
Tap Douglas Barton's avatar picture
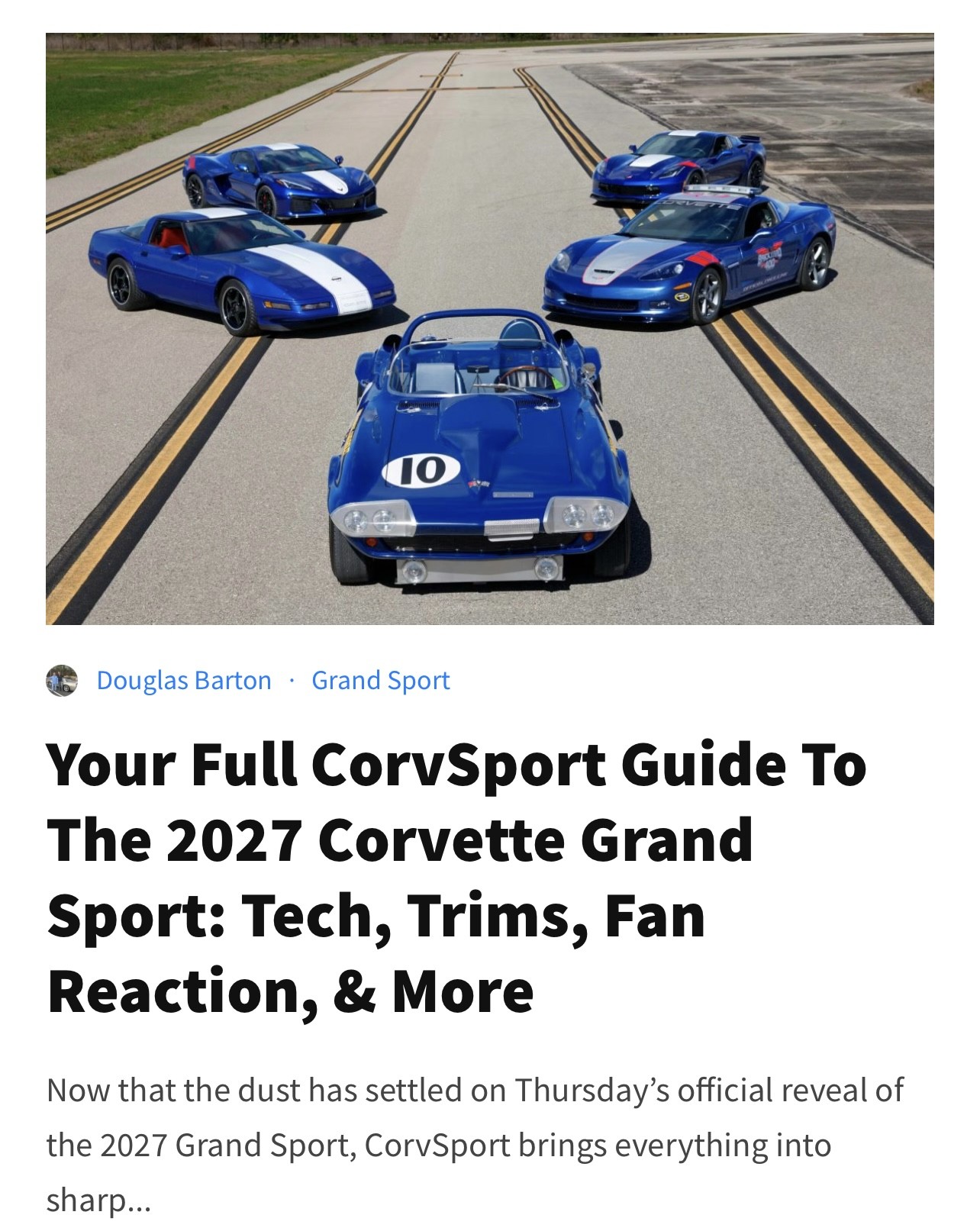(62, 680)
